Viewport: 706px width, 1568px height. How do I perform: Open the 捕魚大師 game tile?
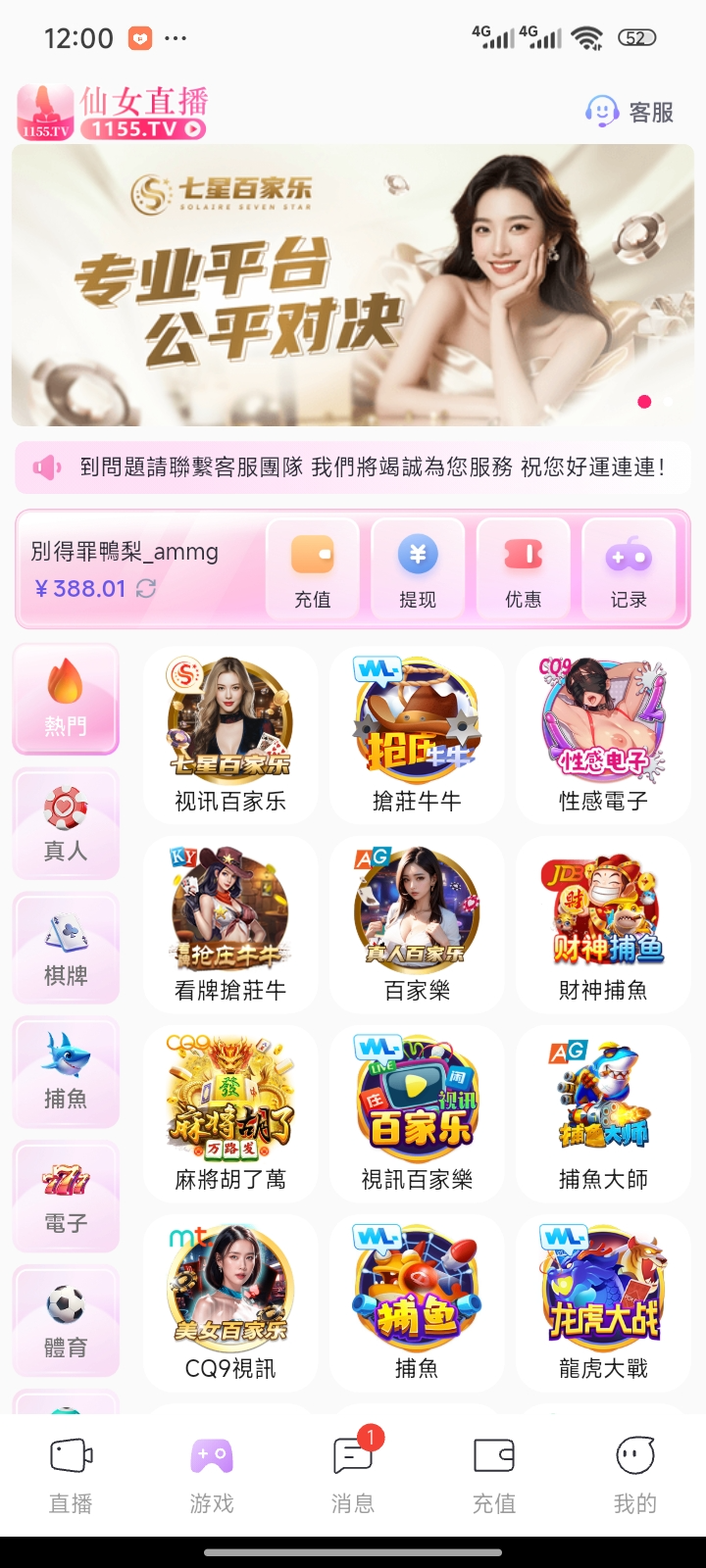(x=603, y=1112)
